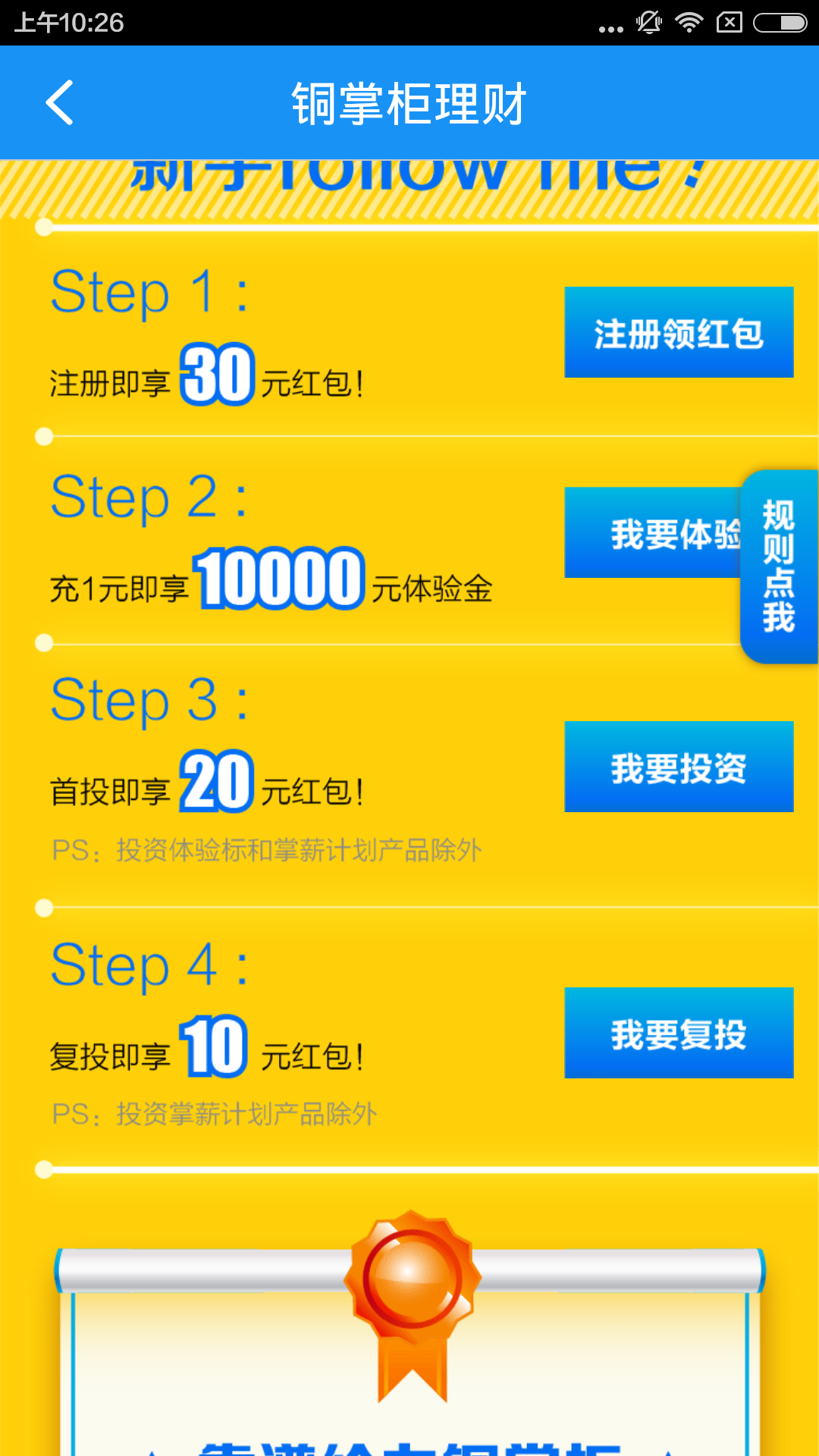The image size is (819, 1456).
Task: Click the 注册领红包 button
Action: [x=679, y=331]
